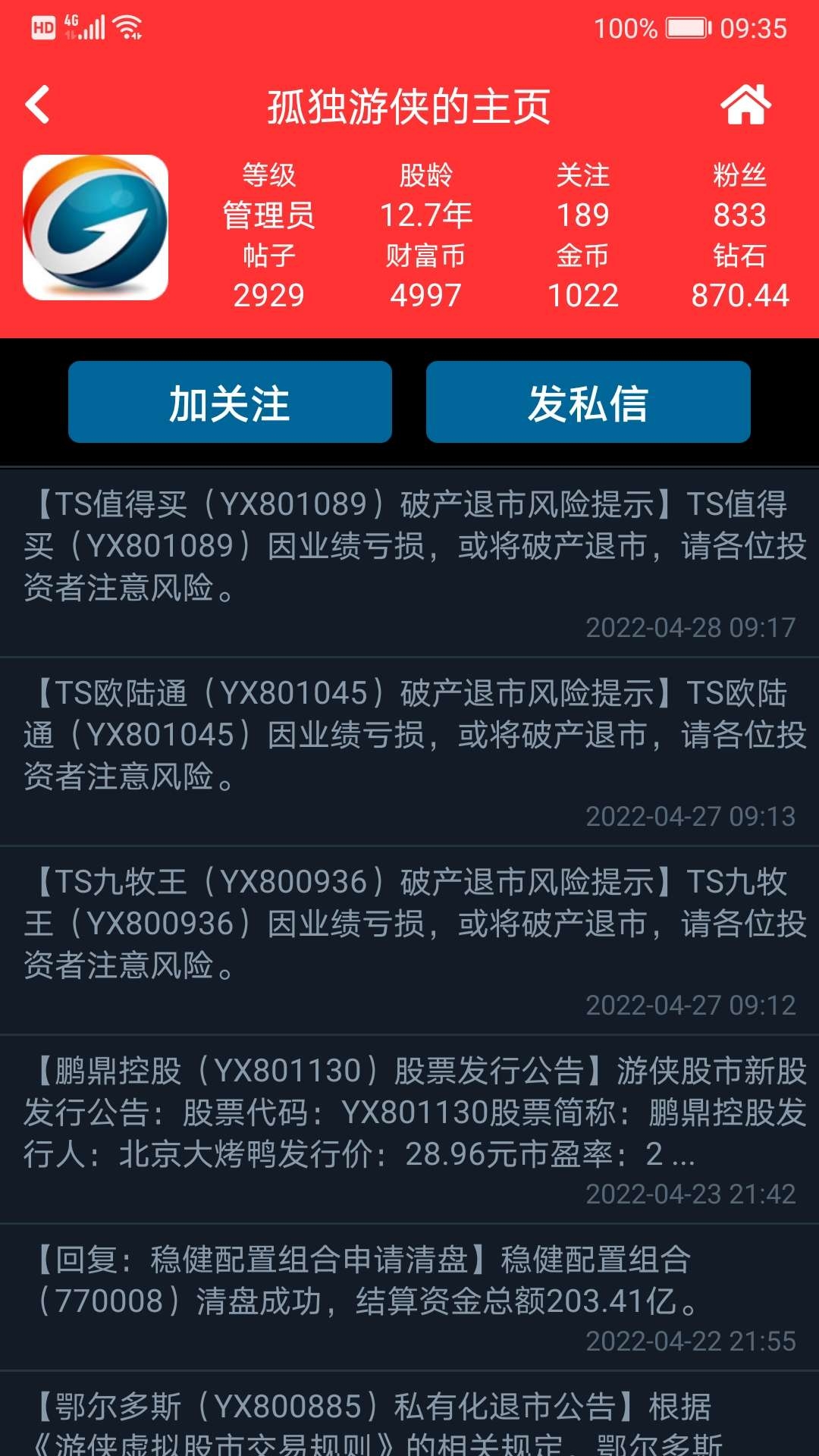Send a private message via 发私信
Viewport: 819px width, 1456px height.
[588, 402]
